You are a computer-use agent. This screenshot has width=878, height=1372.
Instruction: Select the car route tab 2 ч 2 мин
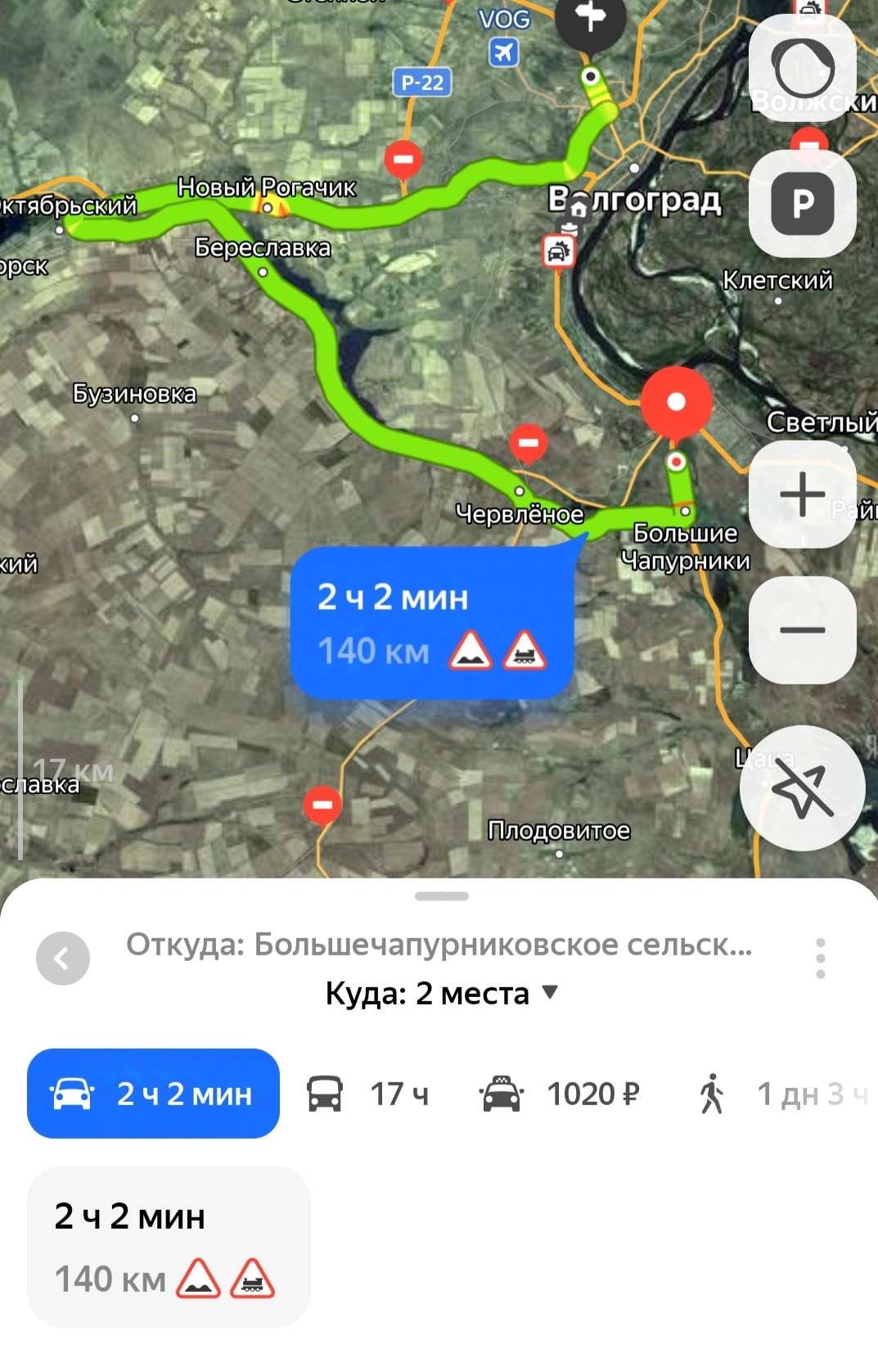click(x=153, y=1094)
